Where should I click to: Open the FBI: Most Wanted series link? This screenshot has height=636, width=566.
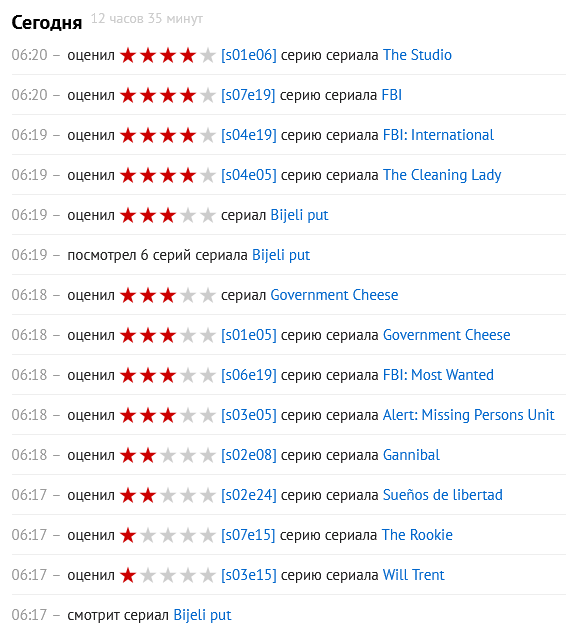[x=438, y=375]
